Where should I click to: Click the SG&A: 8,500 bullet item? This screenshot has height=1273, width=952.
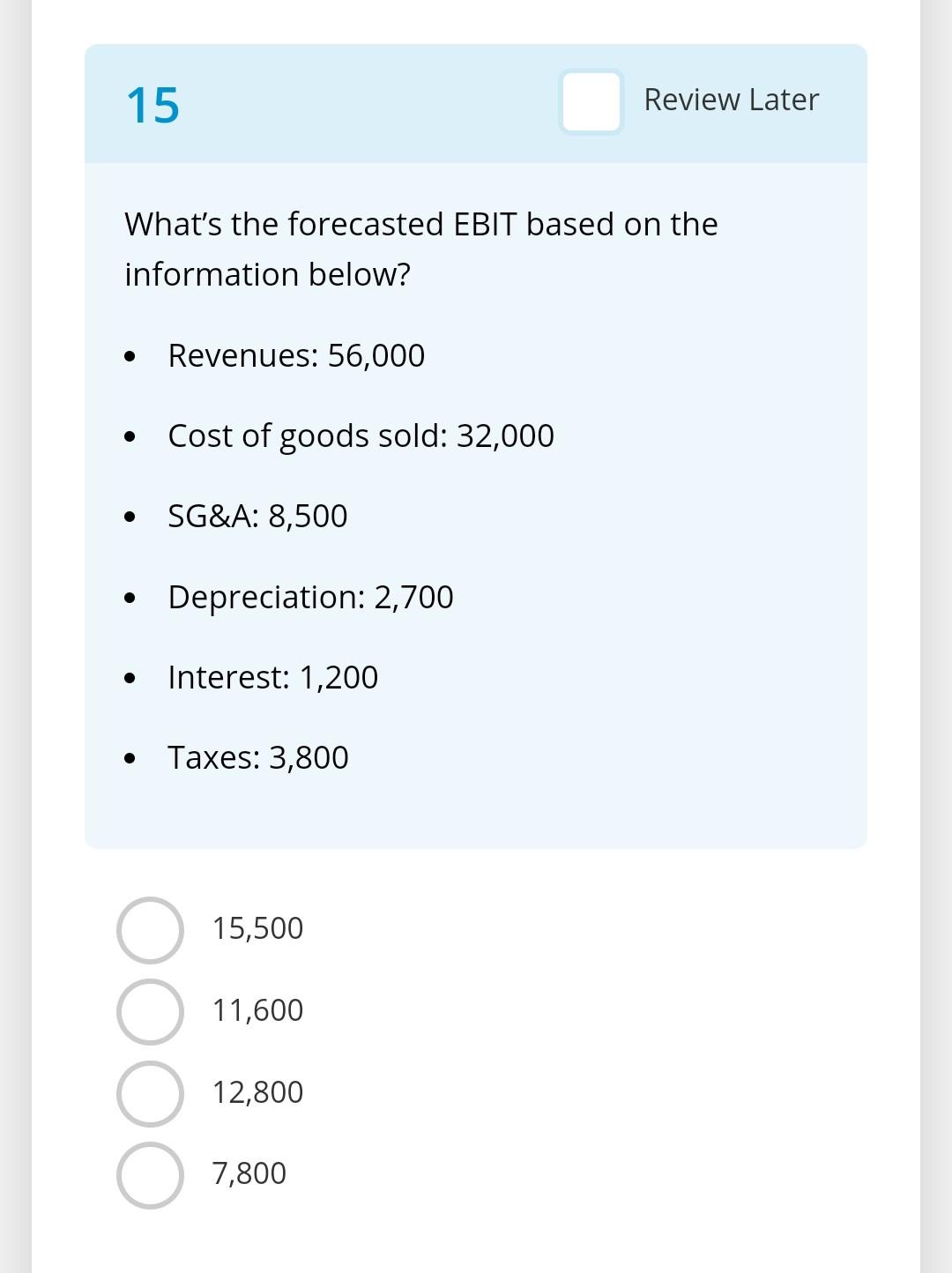(x=258, y=517)
